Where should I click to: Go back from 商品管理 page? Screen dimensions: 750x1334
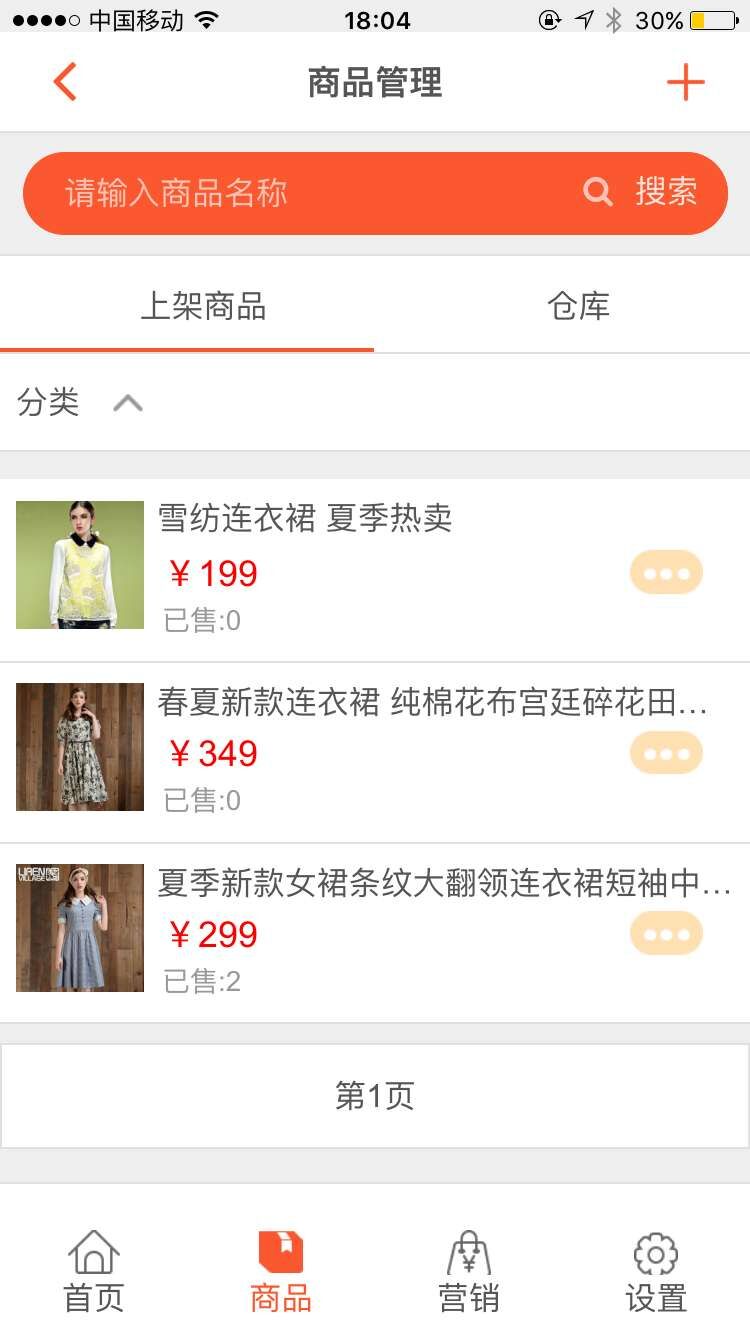[x=65, y=82]
